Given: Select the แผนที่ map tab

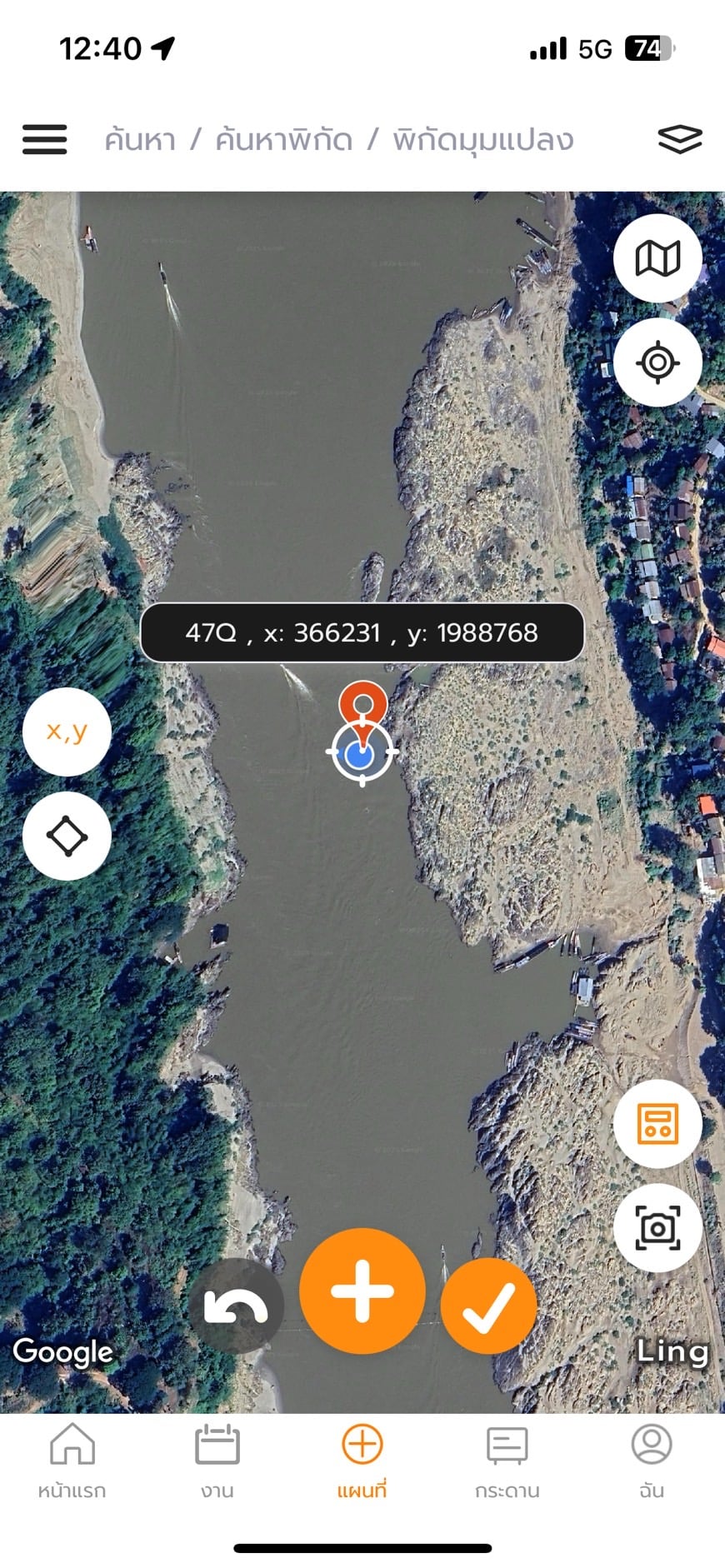Looking at the screenshot, I should click(x=362, y=1461).
